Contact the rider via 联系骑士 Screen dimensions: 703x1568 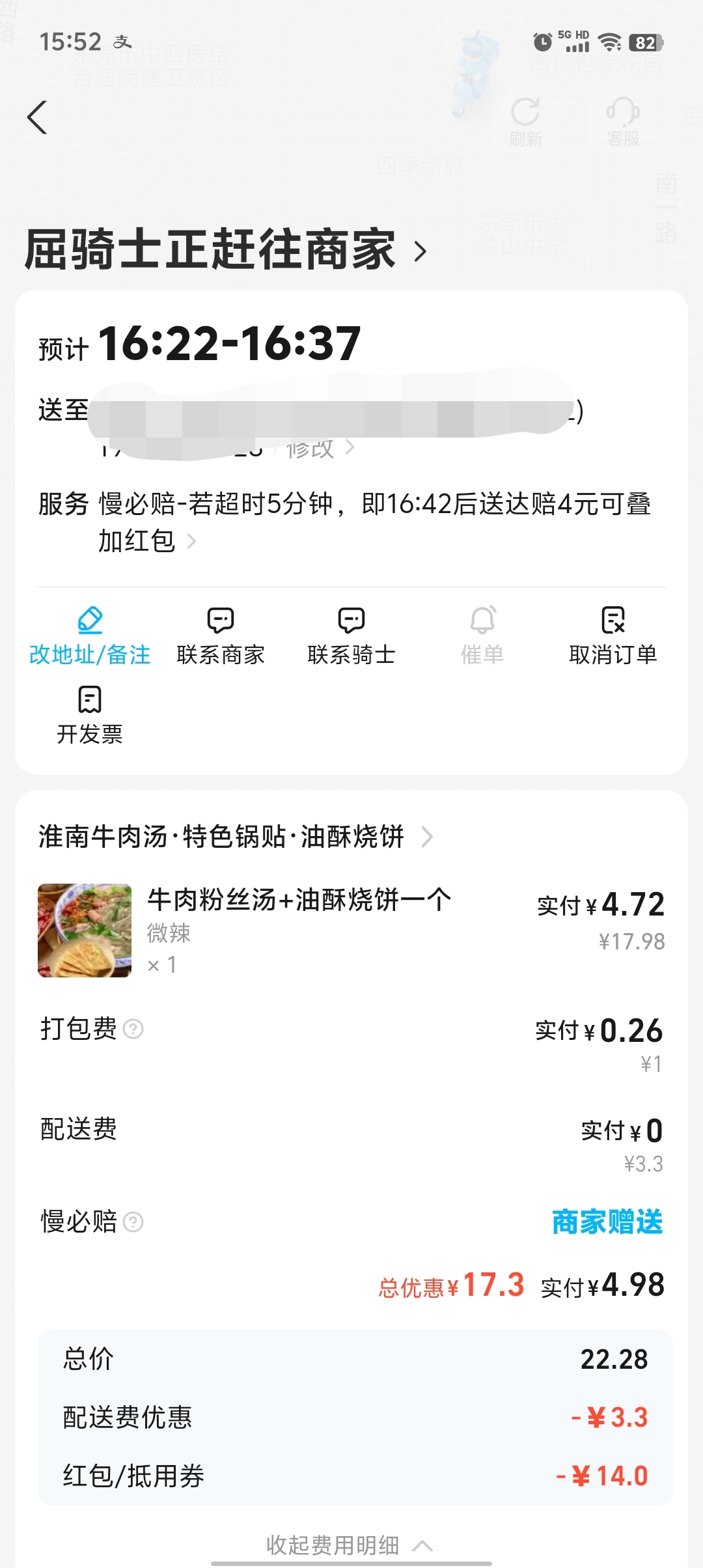(x=351, y=636)
